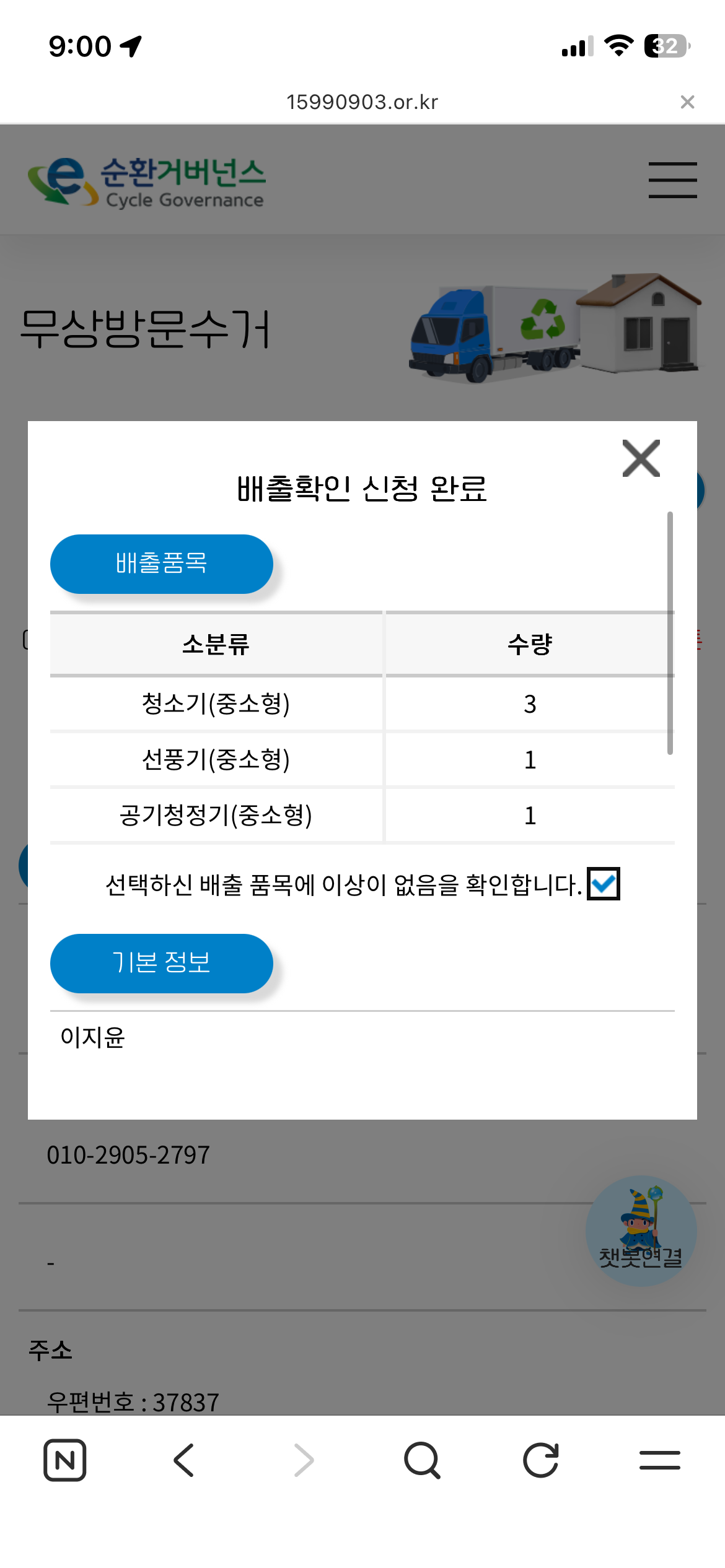The image size is (725, 1568).
Task: Open the browser search
Action: 422,1460
